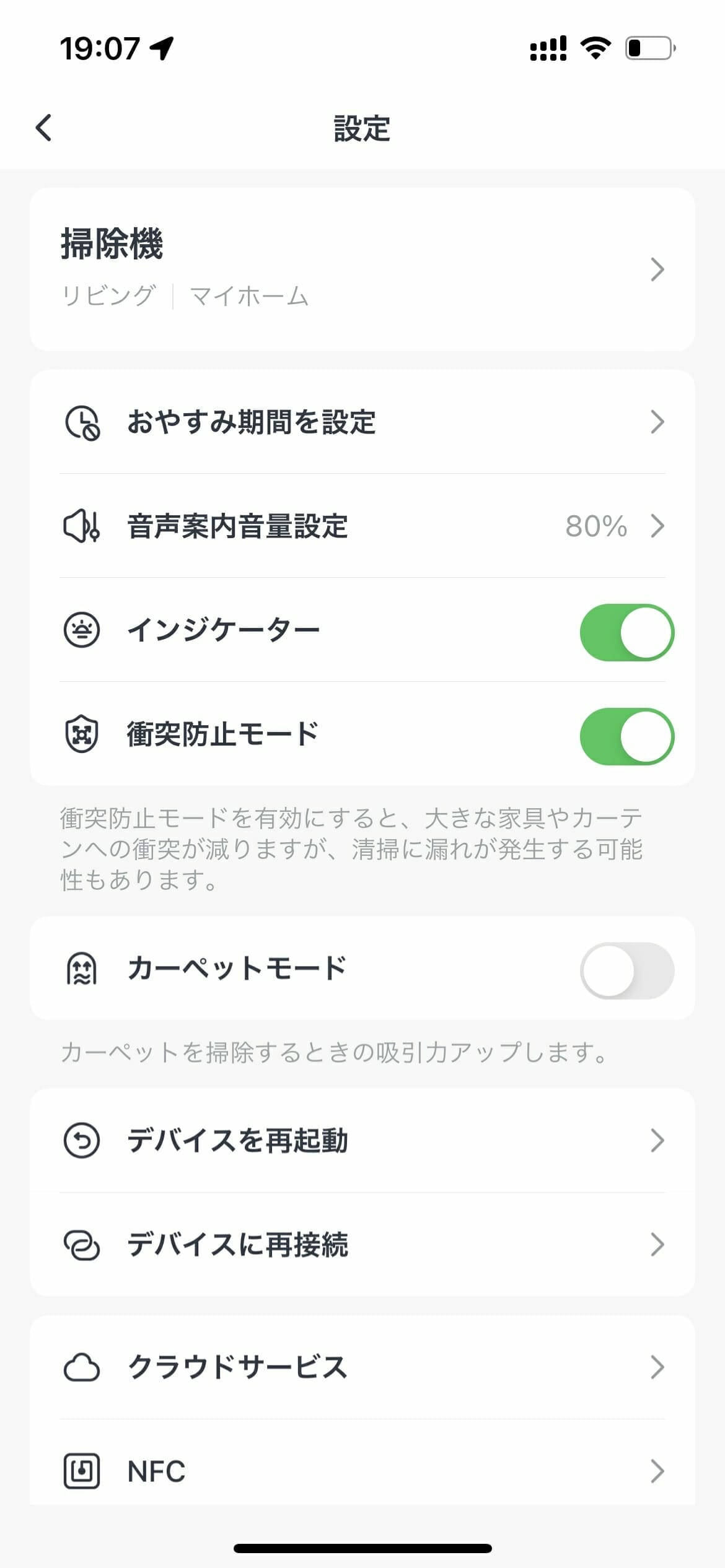
Task: Open 音声案内音量設定 at 80%
Action: tap(362, 526)
